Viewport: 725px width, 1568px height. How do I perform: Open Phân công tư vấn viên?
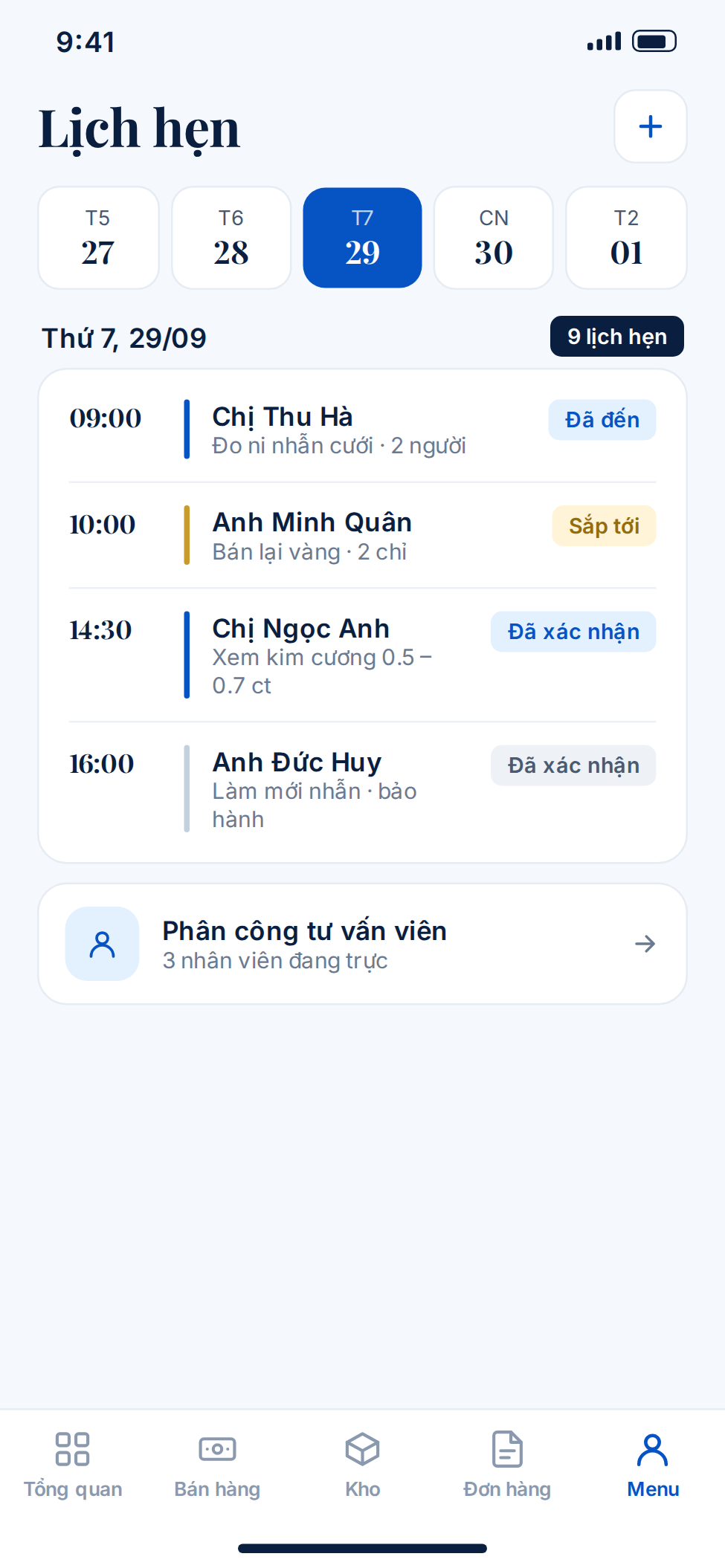click(362, 944)
